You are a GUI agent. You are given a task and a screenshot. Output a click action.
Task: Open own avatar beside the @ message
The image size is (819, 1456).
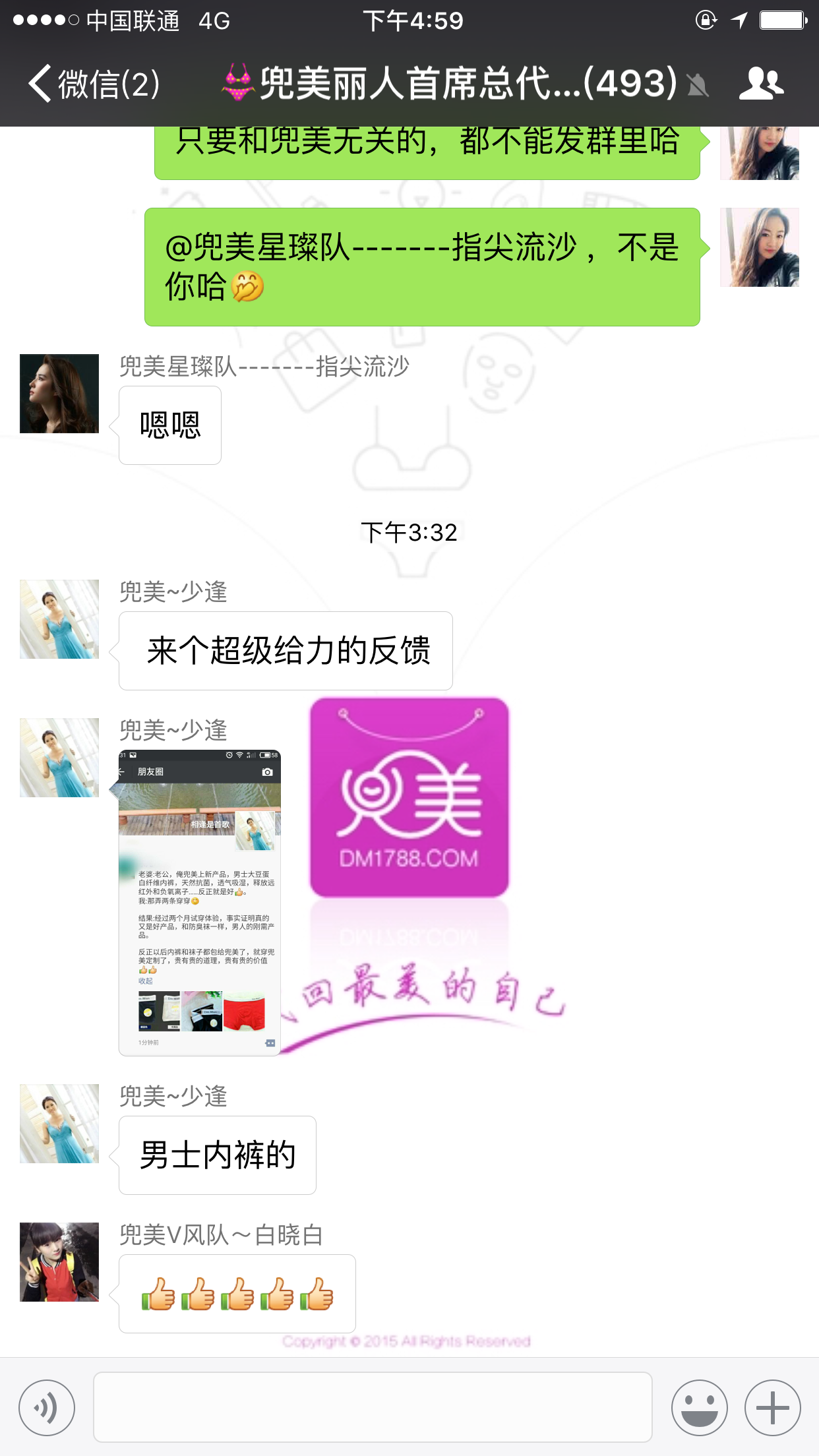pyautogui.click(x=759, y=247)
